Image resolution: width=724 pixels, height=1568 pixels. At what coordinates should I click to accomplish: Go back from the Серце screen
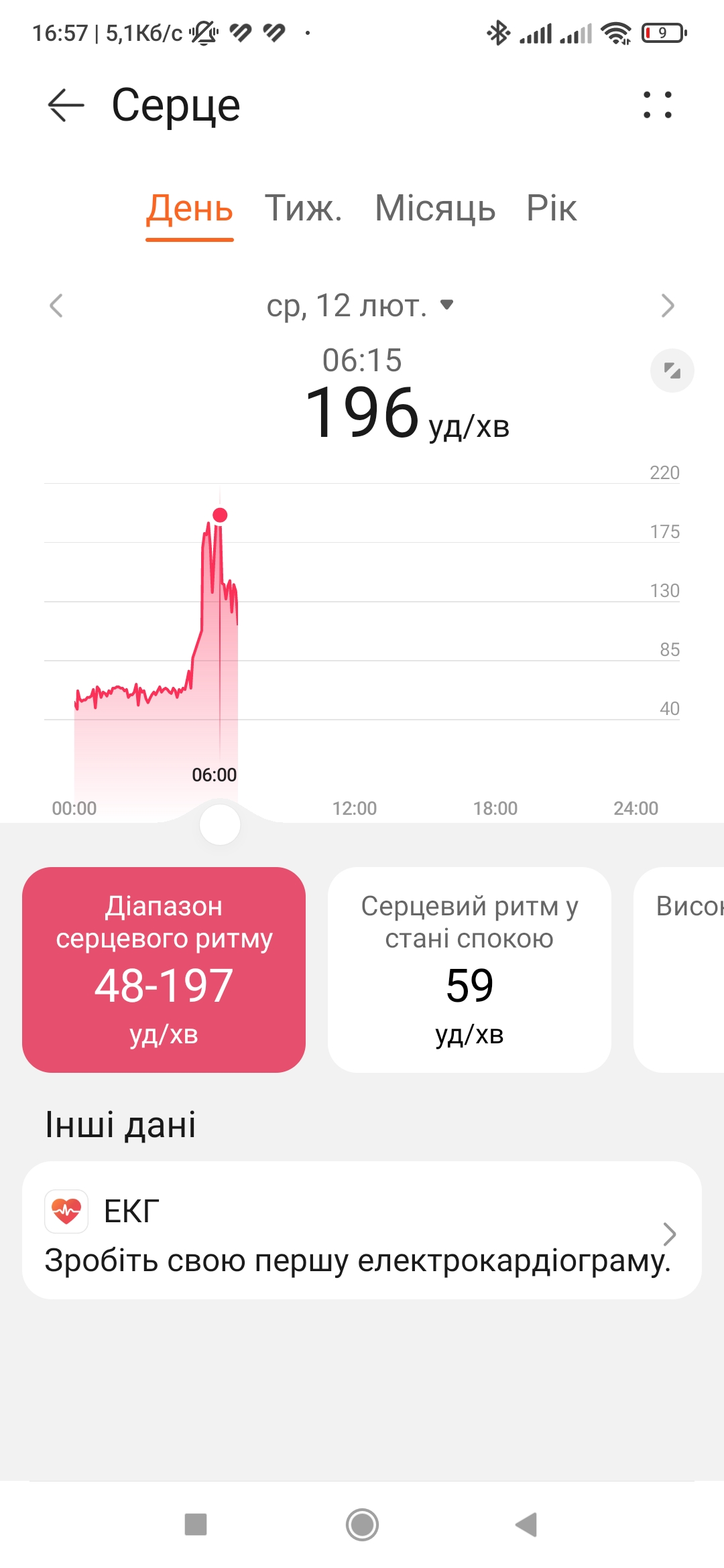coord(66,106)
